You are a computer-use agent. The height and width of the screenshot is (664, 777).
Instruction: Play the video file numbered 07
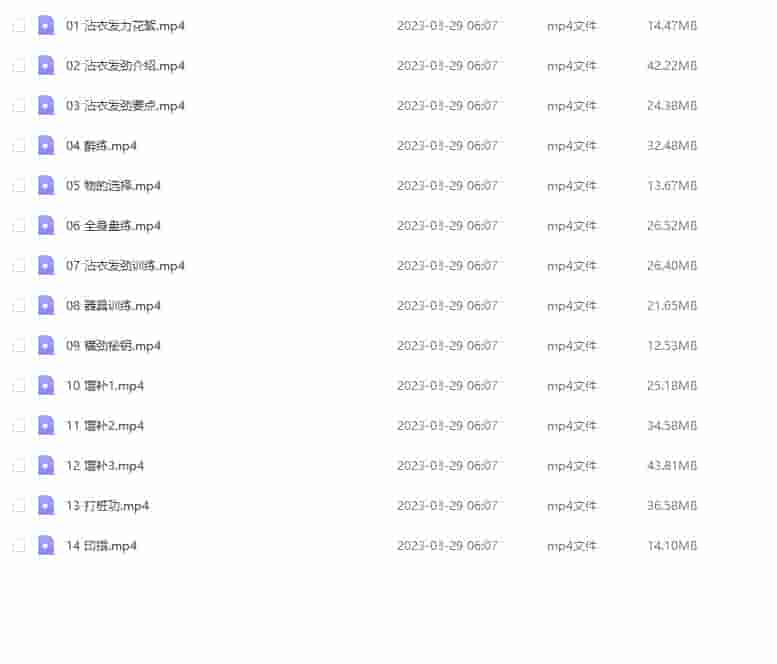click(x=124, y=266)
